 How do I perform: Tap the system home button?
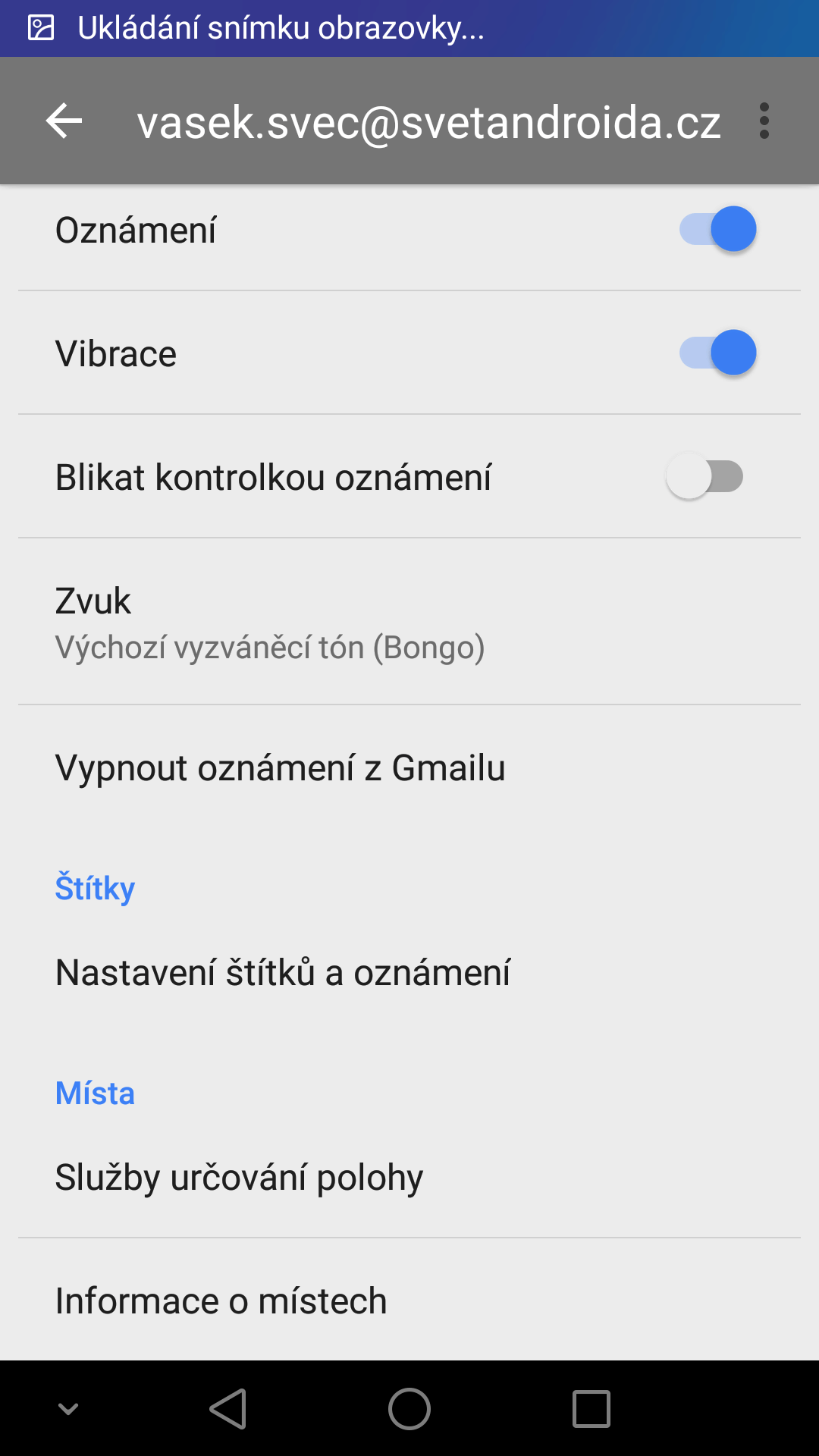click(409, 1409)
